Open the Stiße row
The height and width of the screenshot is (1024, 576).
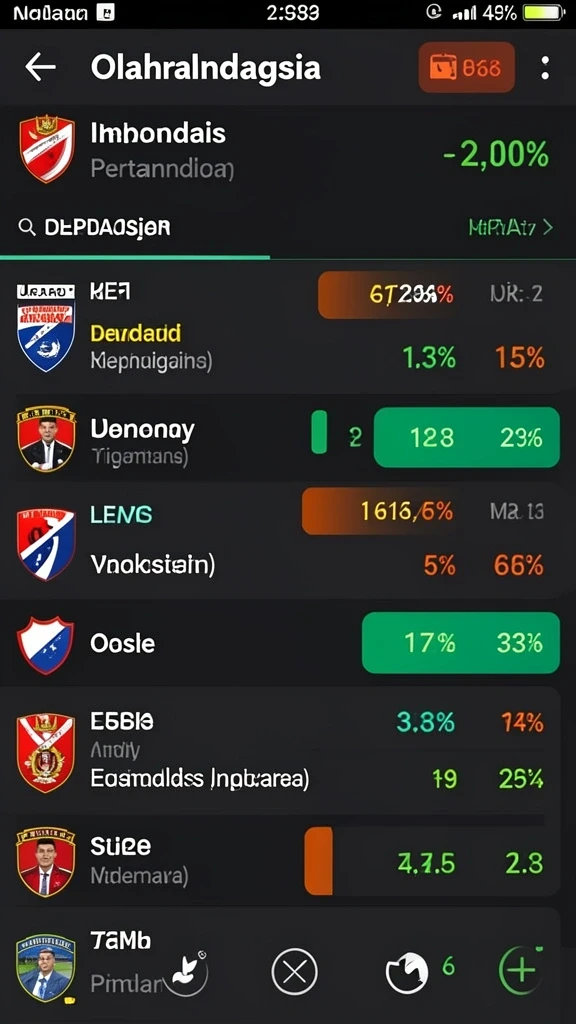click(288, 861)
